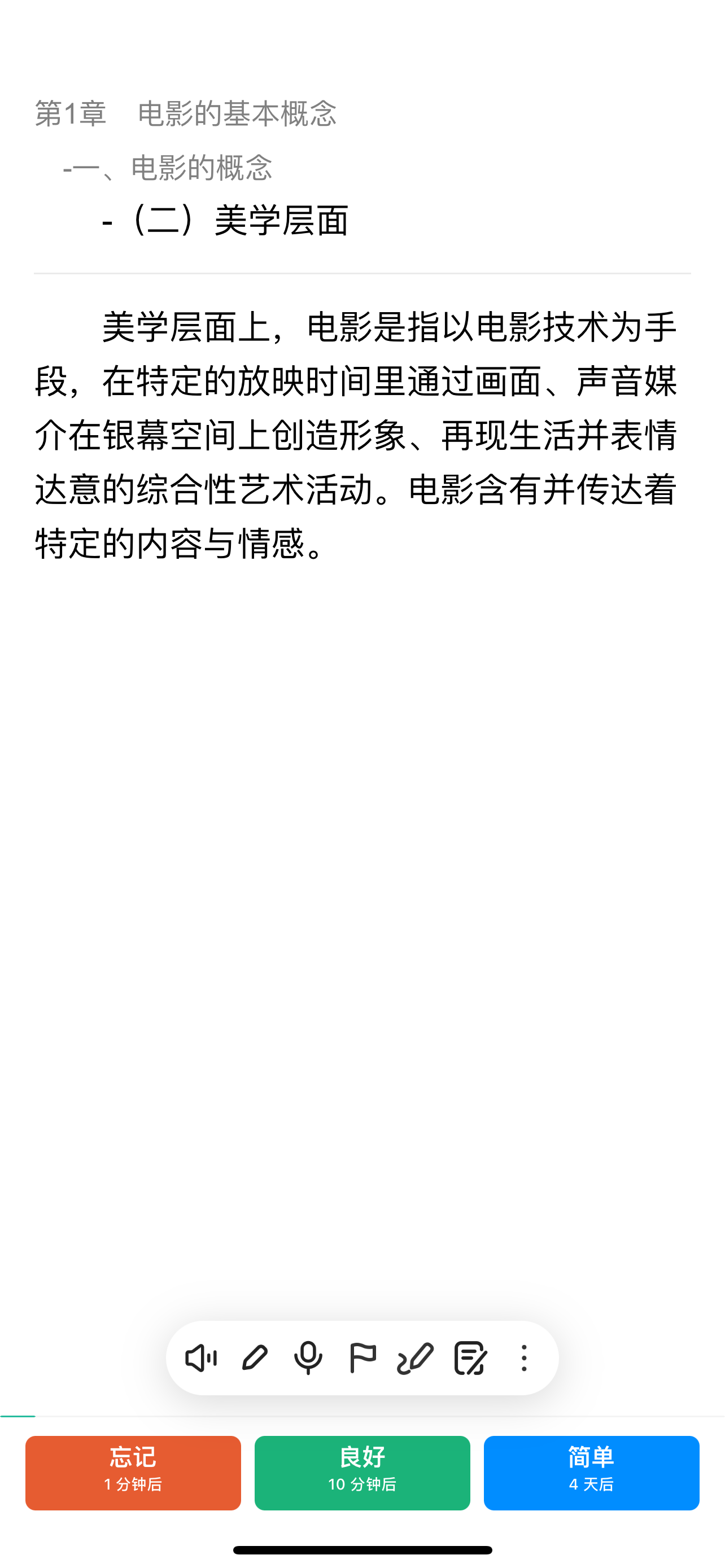Open the note editor icon

tap(470, 1358)
